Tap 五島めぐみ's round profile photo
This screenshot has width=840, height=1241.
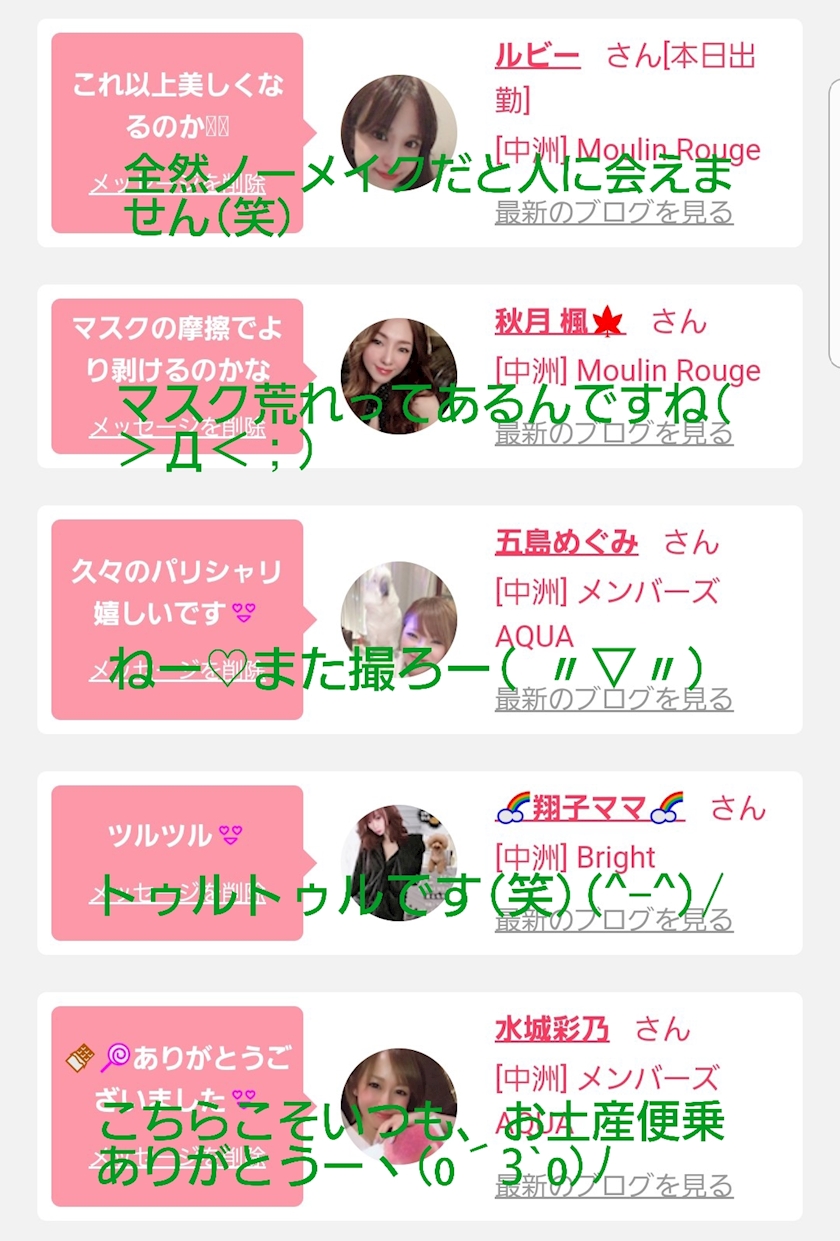tap(399, 620)
